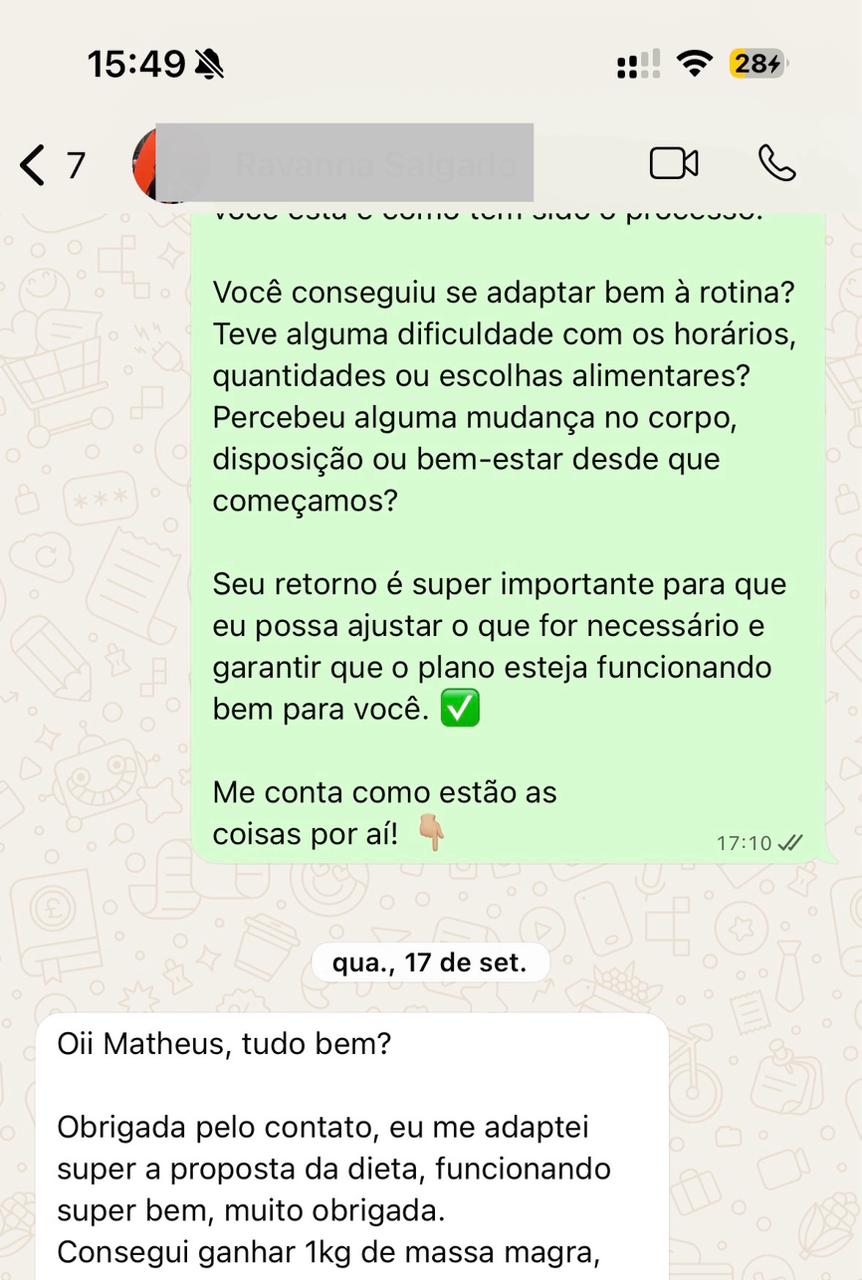Tap the double checkmark read receipt
This screenshot has height=1280, width=862.
pyautogui.click(x=791, y=843)
